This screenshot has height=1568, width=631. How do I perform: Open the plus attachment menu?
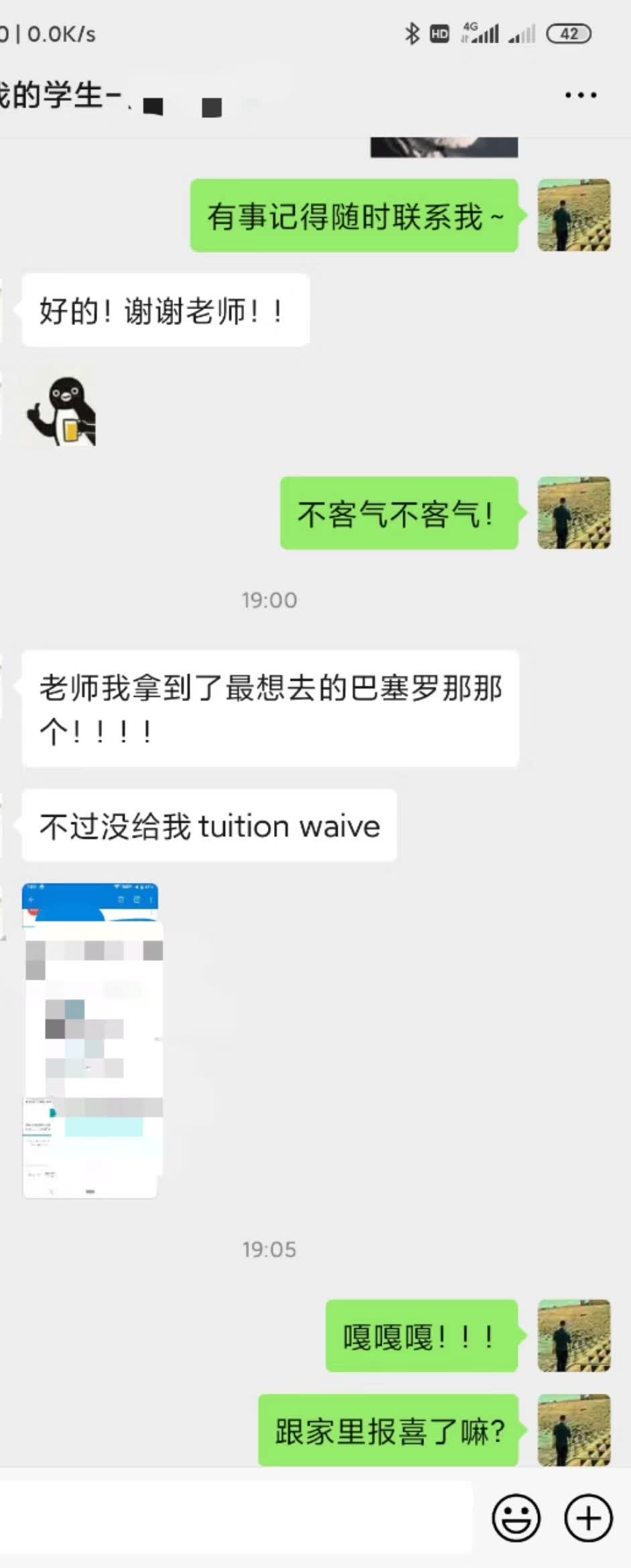[588, 1518]
